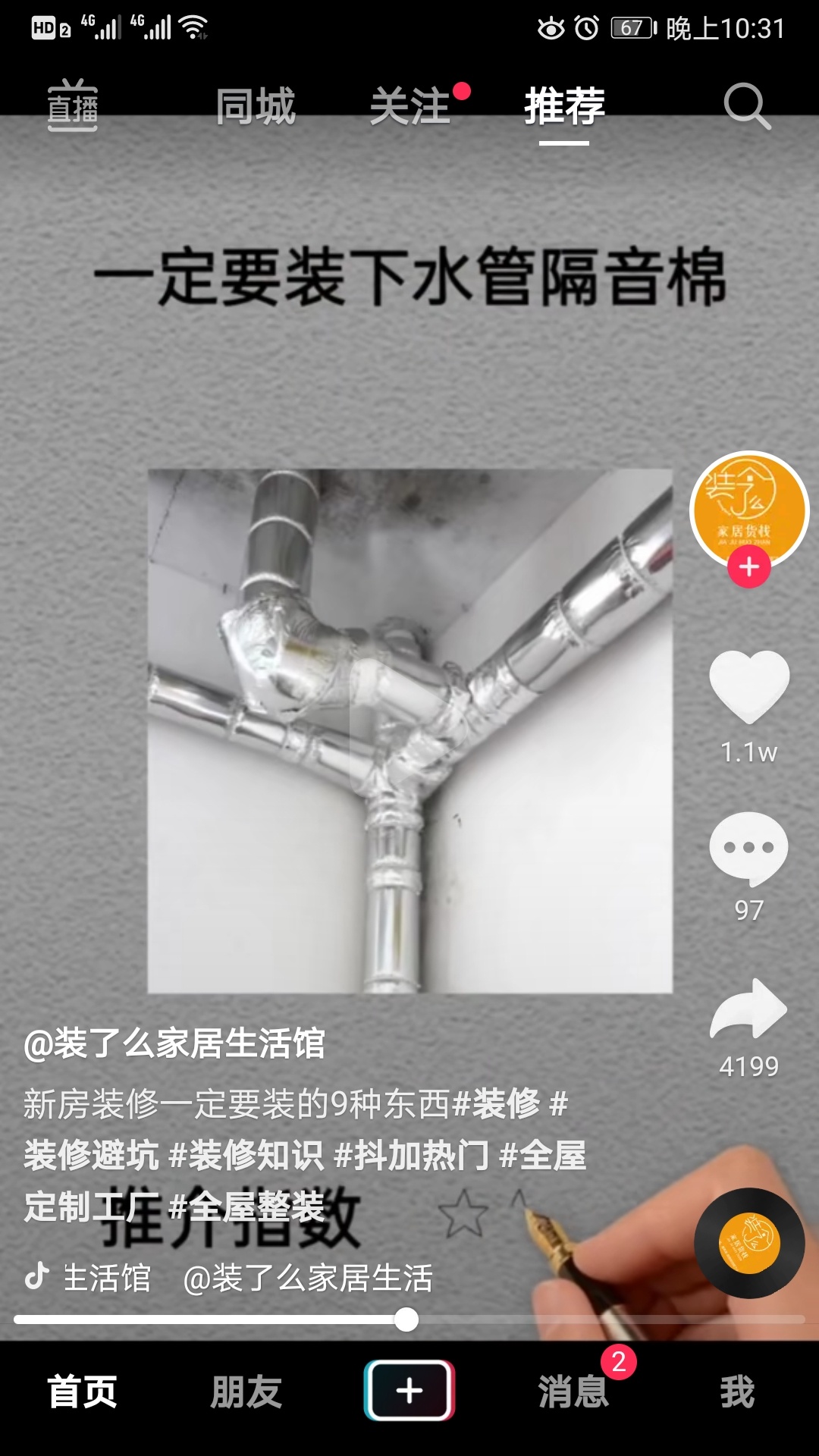Like this video with the heart
This screenshot has height=1456, width=819.
[x=749, y=686]
